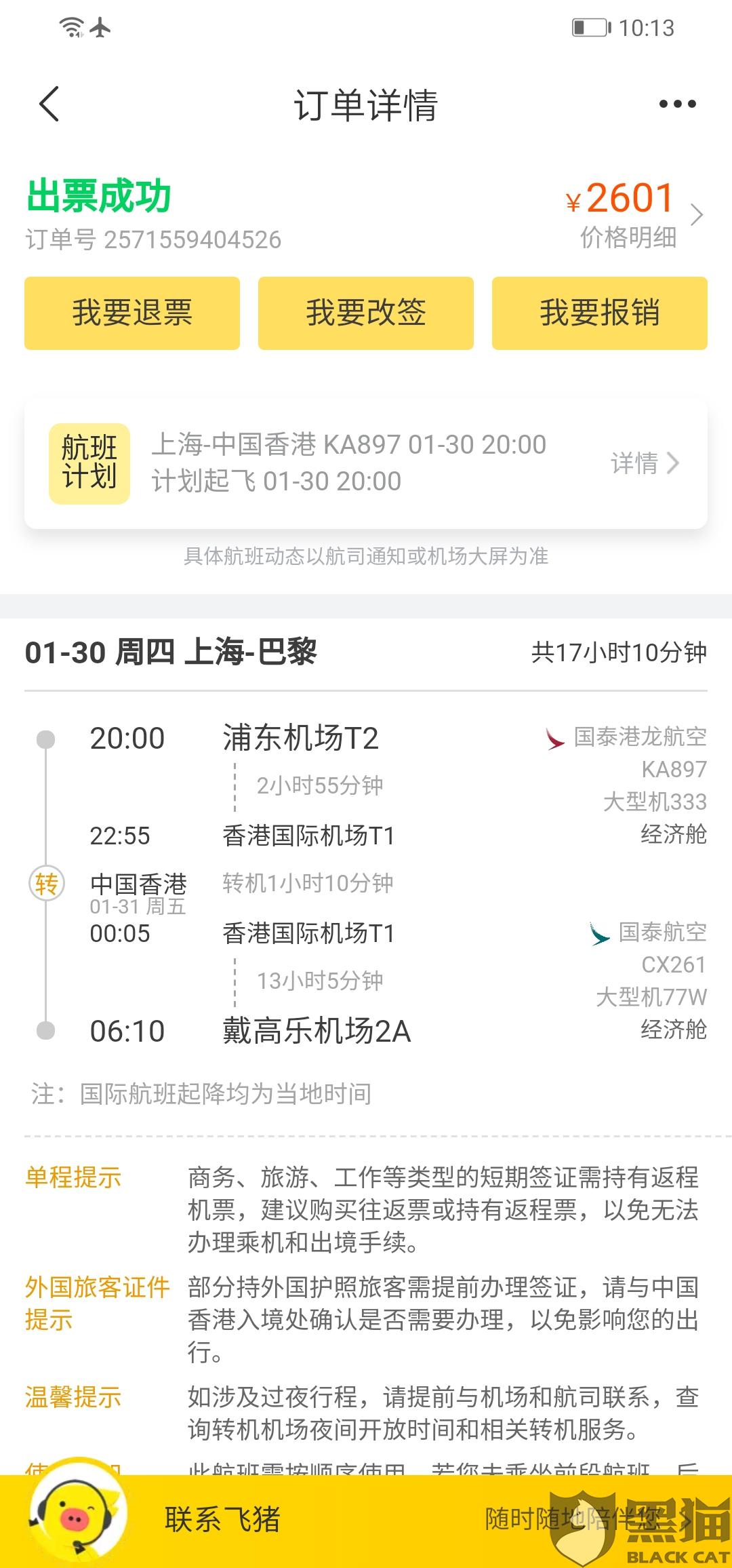This screenshot has height=1568, width=732.
Task: Open 详情 of the KA897 flight plan
Action: [x=645, y=463]
